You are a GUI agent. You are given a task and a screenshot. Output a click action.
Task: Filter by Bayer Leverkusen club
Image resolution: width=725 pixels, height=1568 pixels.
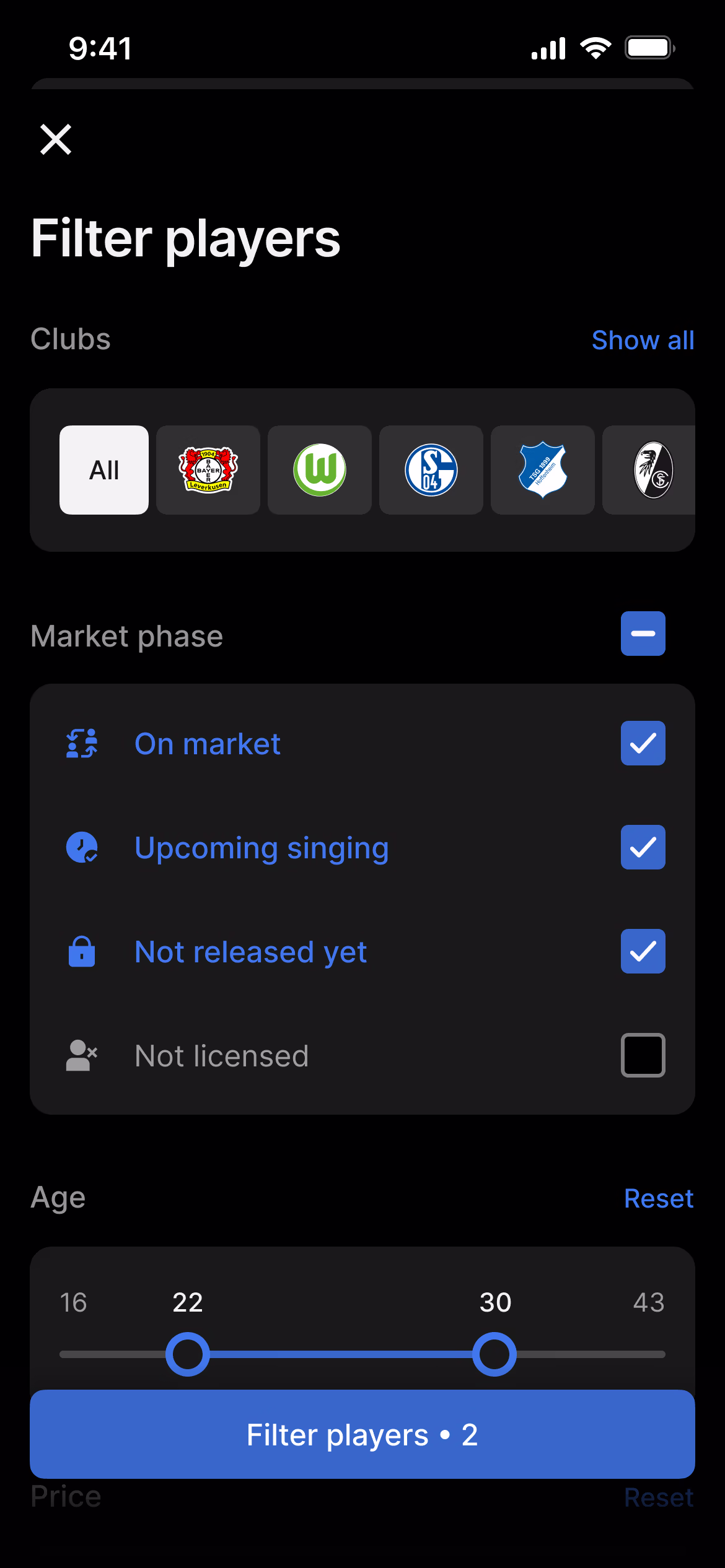(x=208, y=470)
